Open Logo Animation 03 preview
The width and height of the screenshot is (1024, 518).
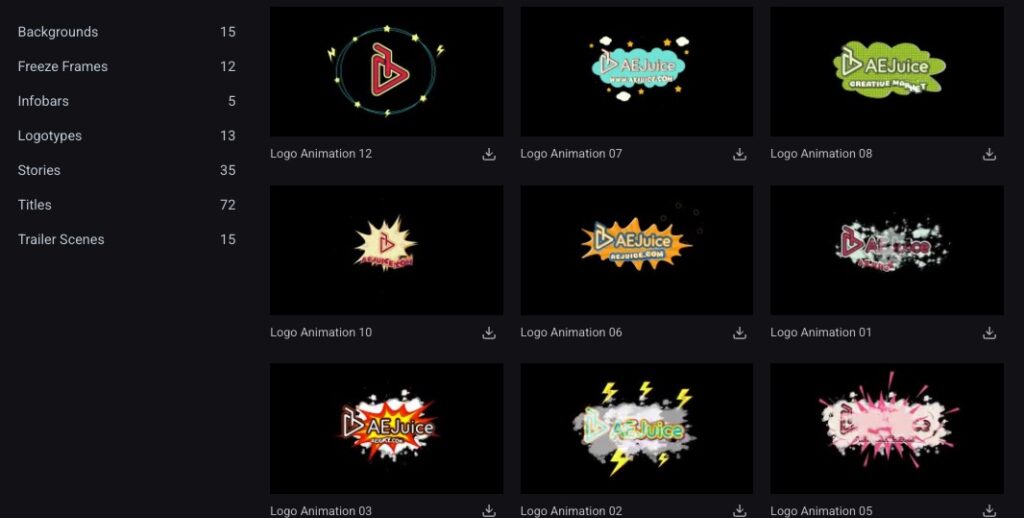[x=386, y=428]
